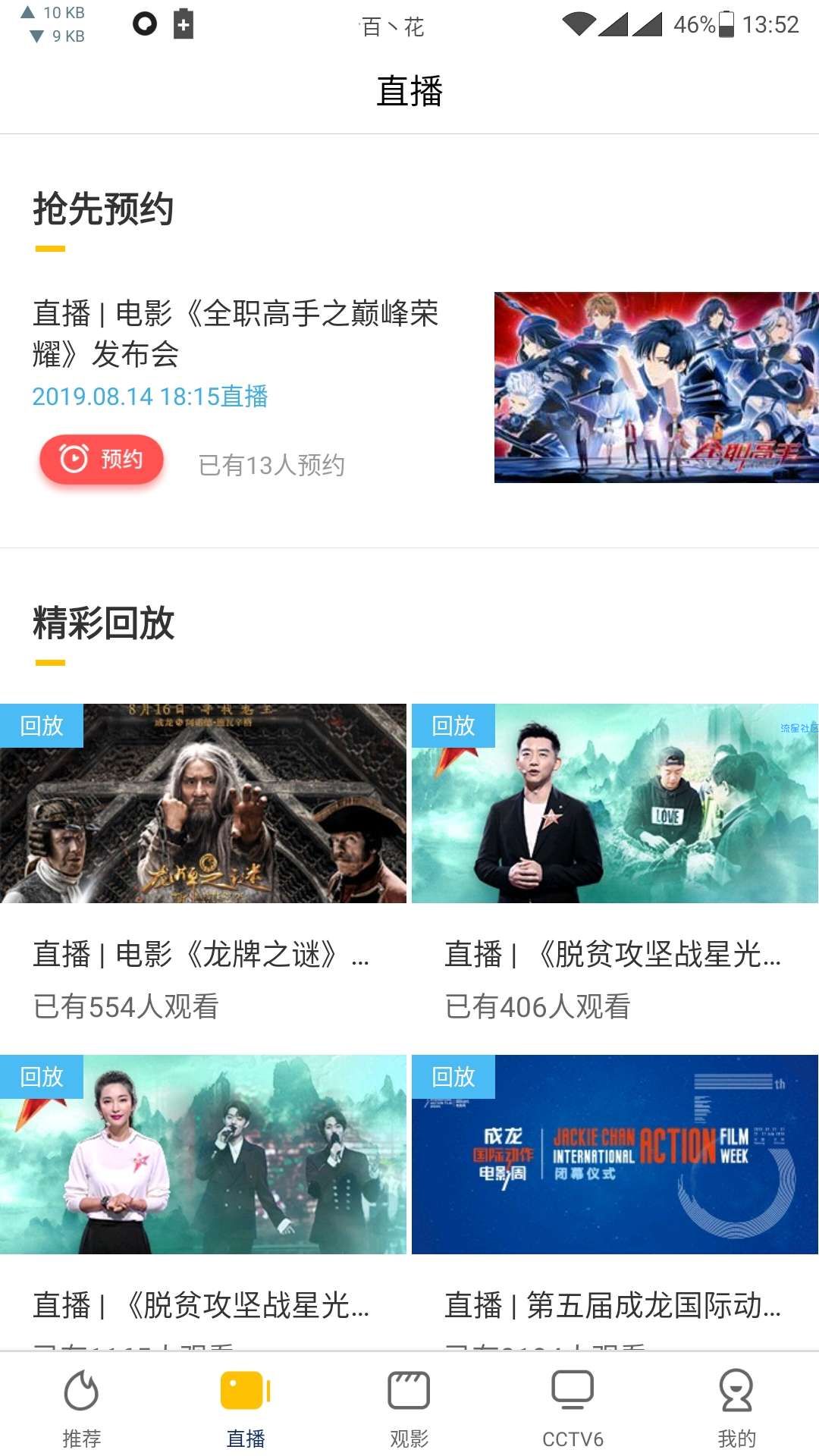This screenshot has height=1456, width=819.
Task: Open the replay with the woman in white
Action: pos(203,1154)
